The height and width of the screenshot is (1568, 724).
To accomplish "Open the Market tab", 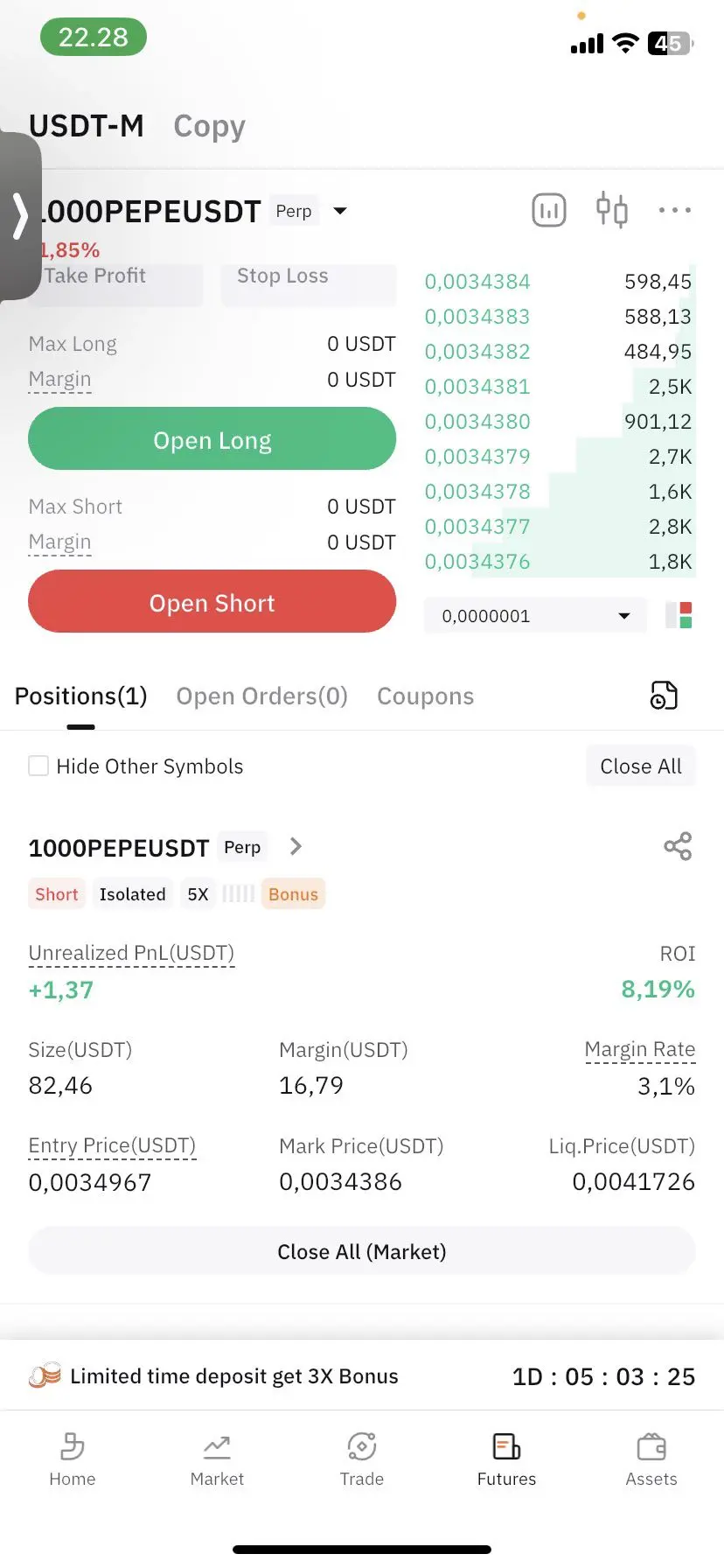I will click(217, 1459).
